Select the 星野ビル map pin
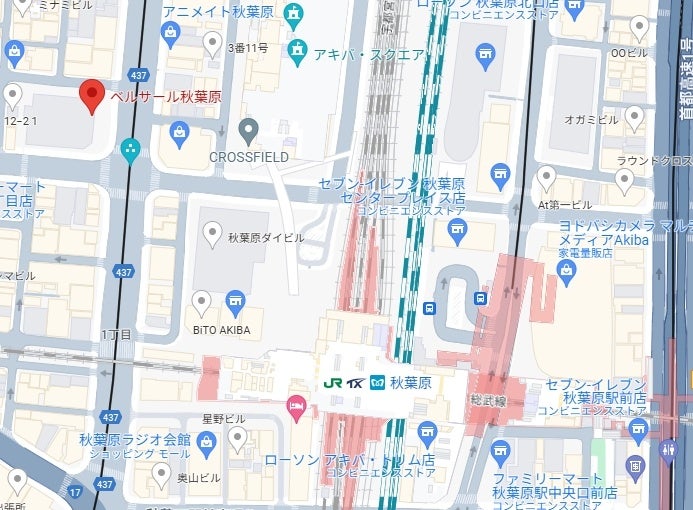The image size is (693, 510). pos(237,438)
